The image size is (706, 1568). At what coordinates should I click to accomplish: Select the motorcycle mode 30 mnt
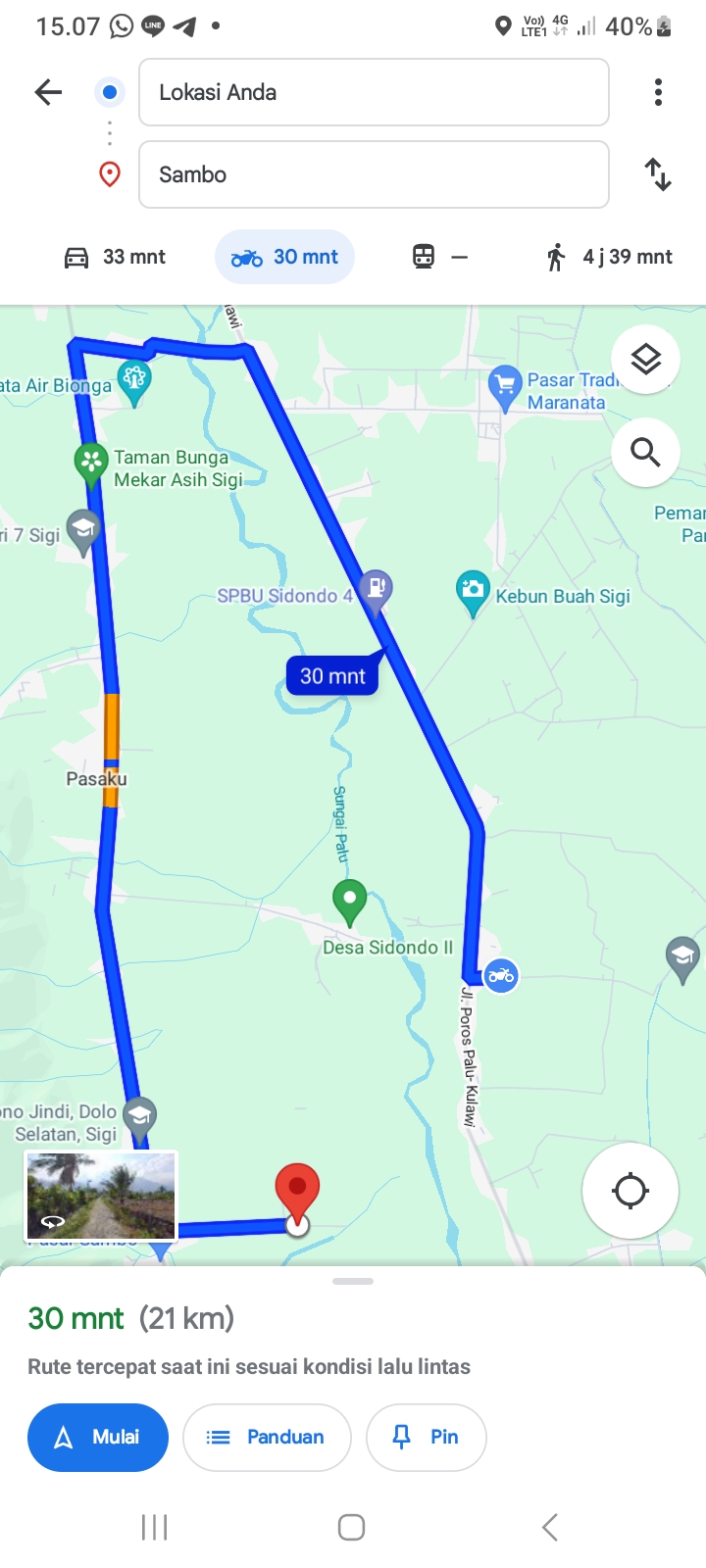[x=284, y=257]
